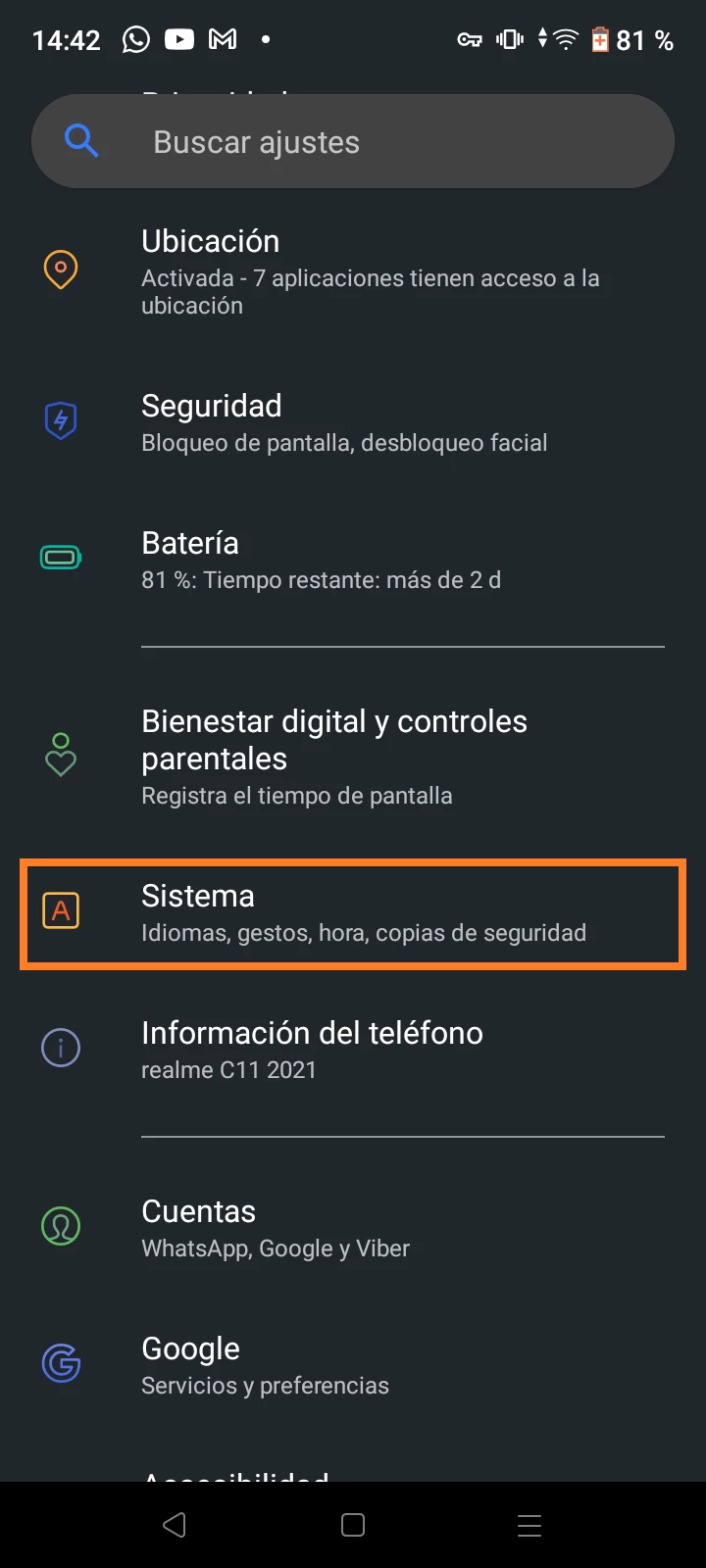Open Seguridad settings
The image size is (706, 1568).
[353, 422]
